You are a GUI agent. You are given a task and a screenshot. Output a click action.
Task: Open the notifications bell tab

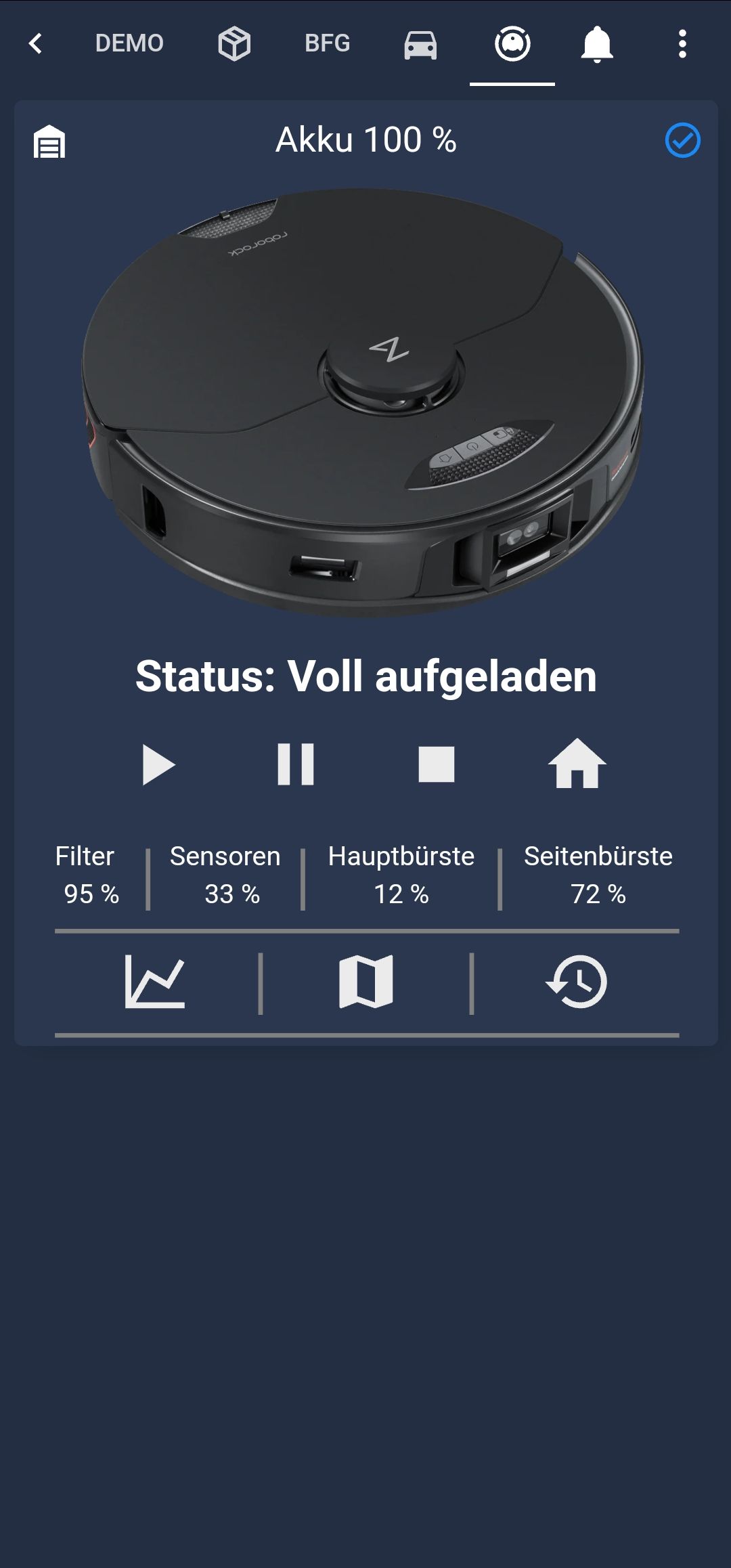tap(597, 45)
